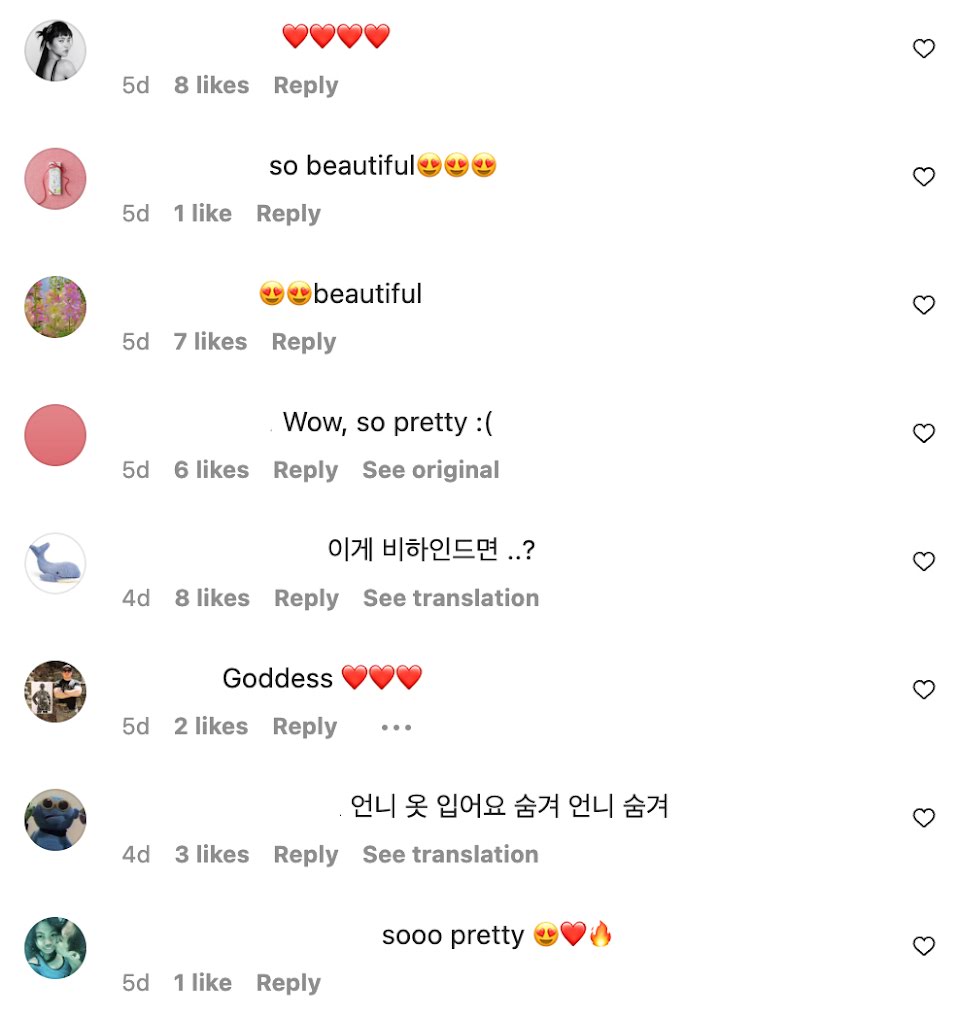Viewport: 960px width, 1018px height.
Task: Like the 'Wow, so pretty :(' comment
Action: coord(924,433)
